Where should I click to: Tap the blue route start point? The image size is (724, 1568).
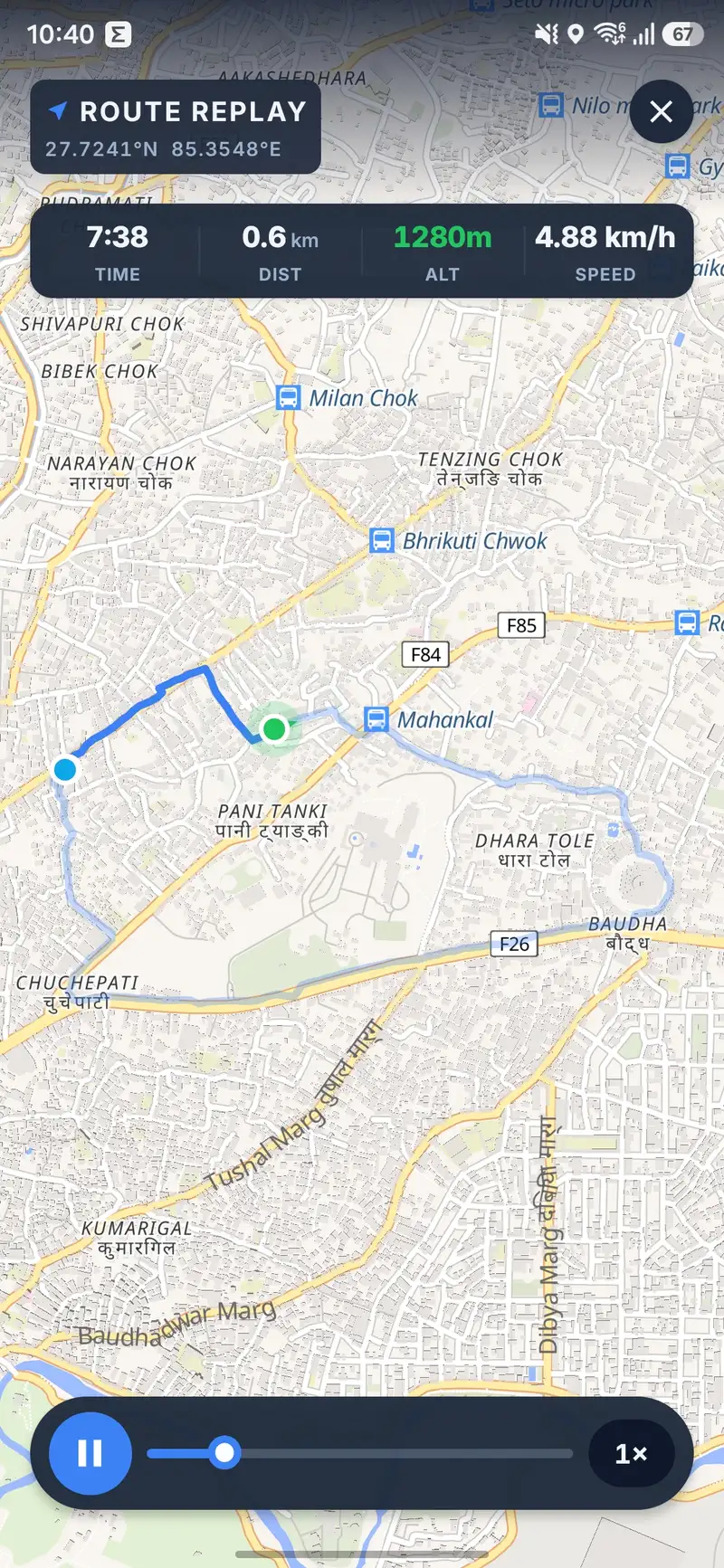[x=64, y=769]
